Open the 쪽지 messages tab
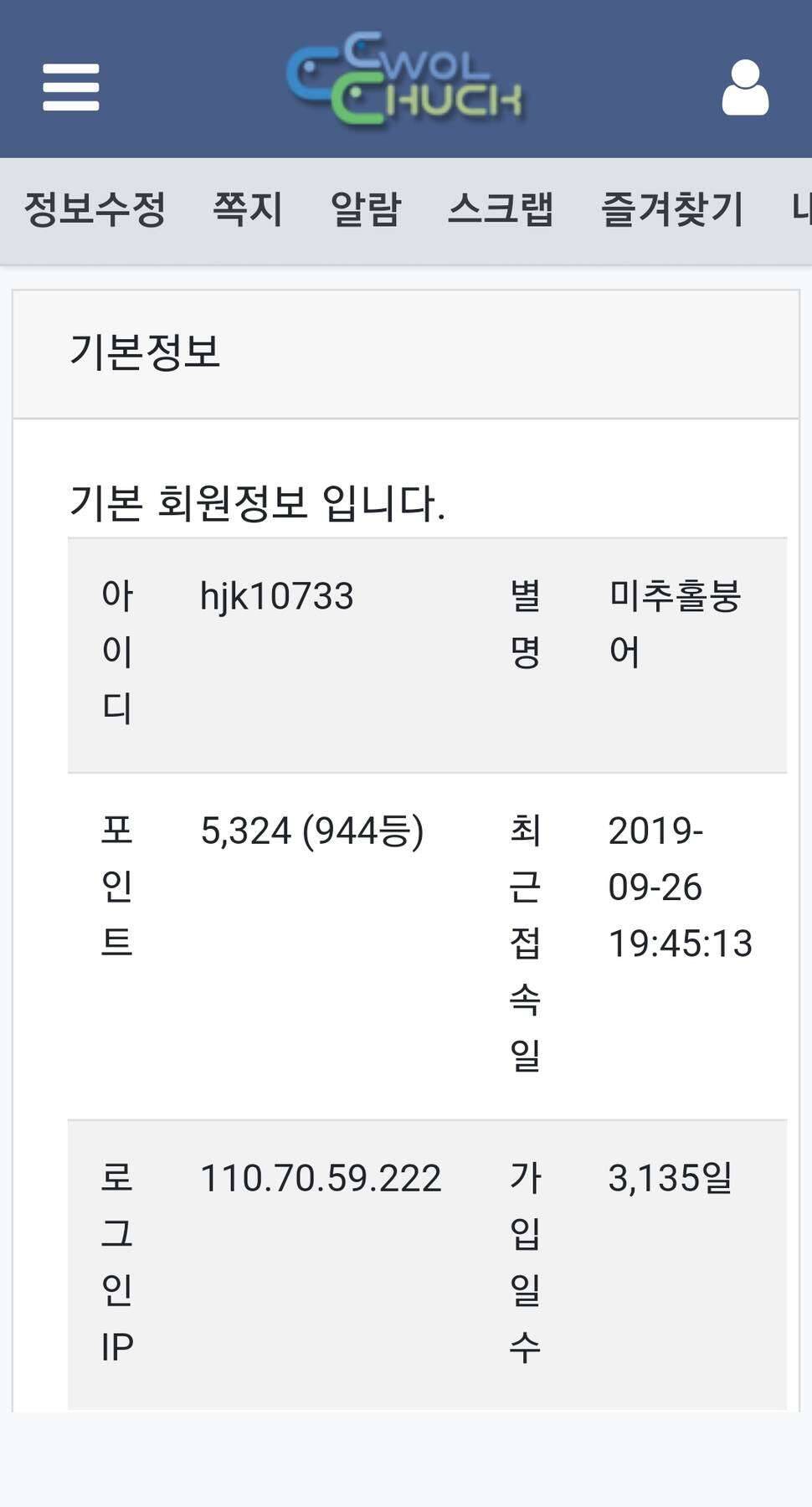This screenshot has width=812, height=1507. [248, 209]
